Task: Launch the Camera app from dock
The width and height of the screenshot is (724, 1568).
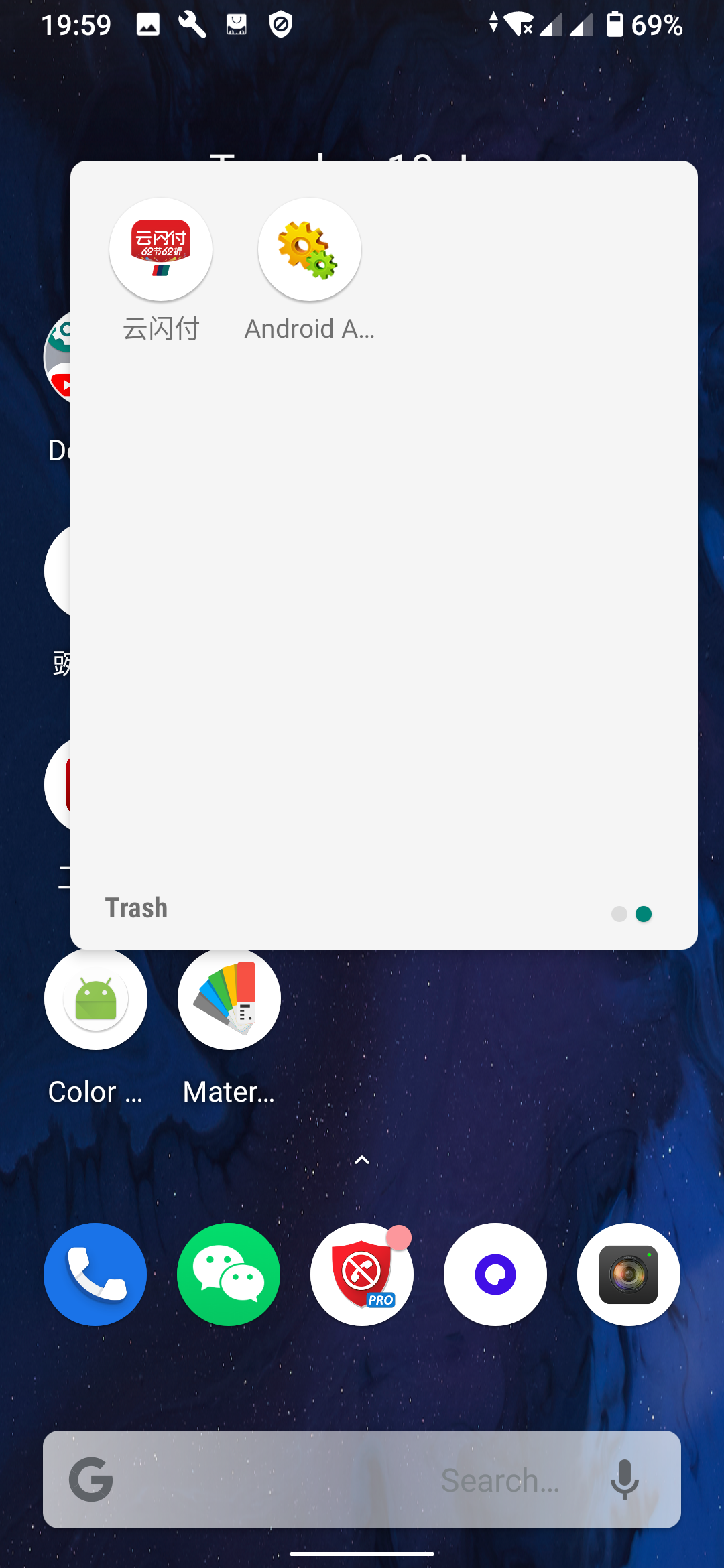Action: pyautogui.click(x=629, y=1275)
